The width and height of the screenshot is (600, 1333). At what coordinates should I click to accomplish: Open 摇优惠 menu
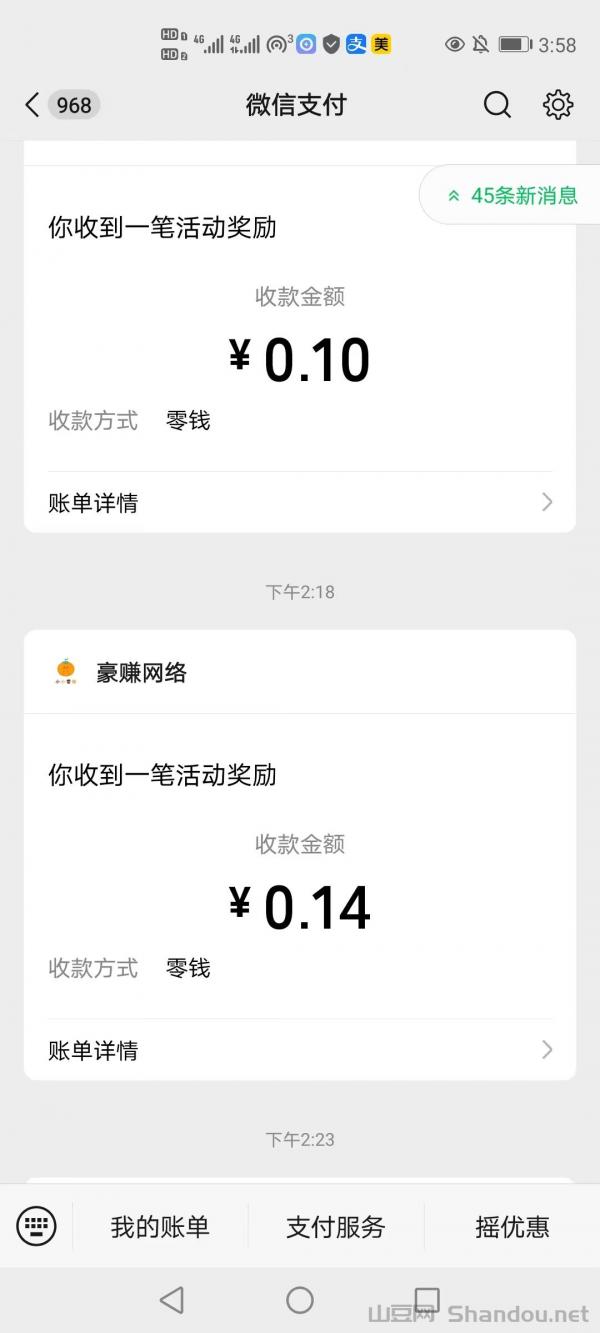coord(512,1227)
